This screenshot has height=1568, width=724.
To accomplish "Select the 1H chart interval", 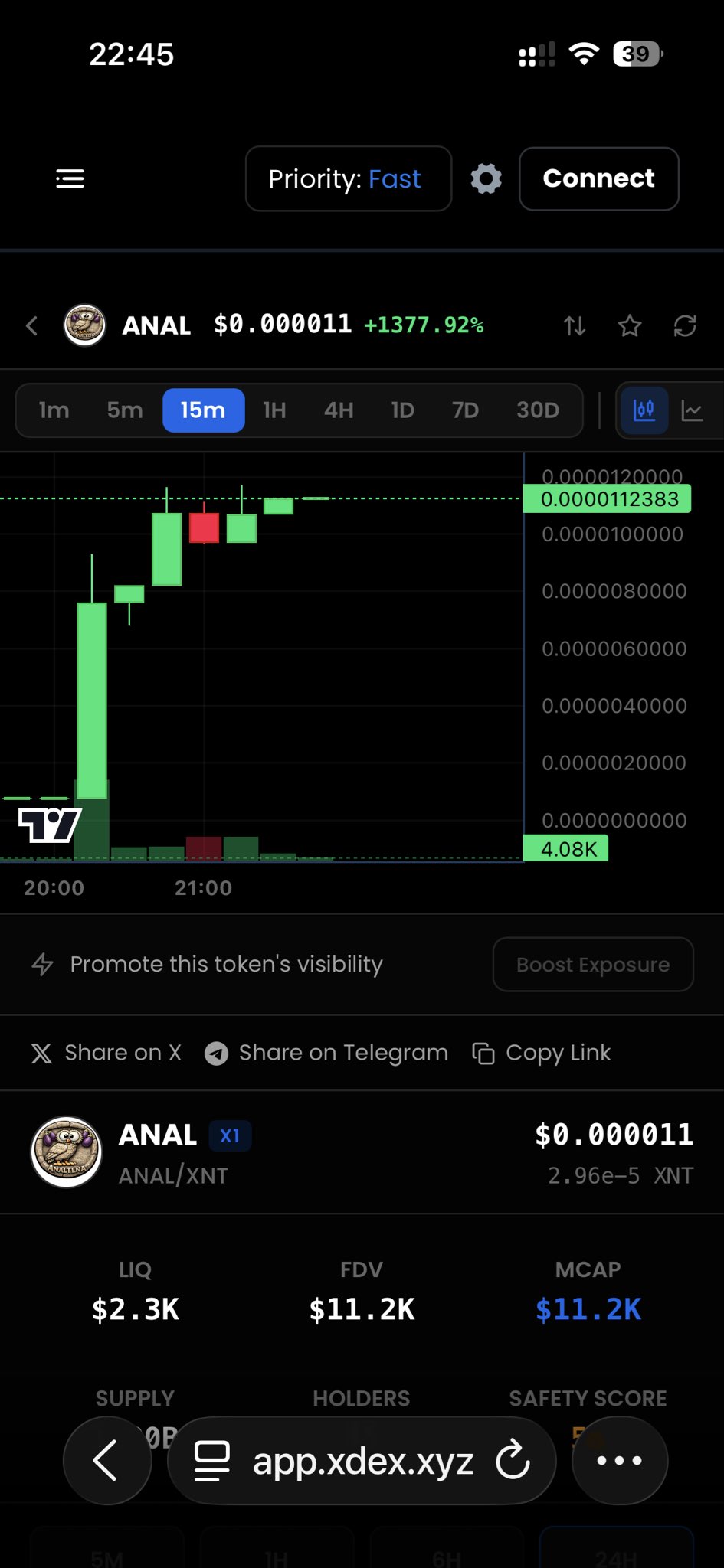I will point(274,410).
